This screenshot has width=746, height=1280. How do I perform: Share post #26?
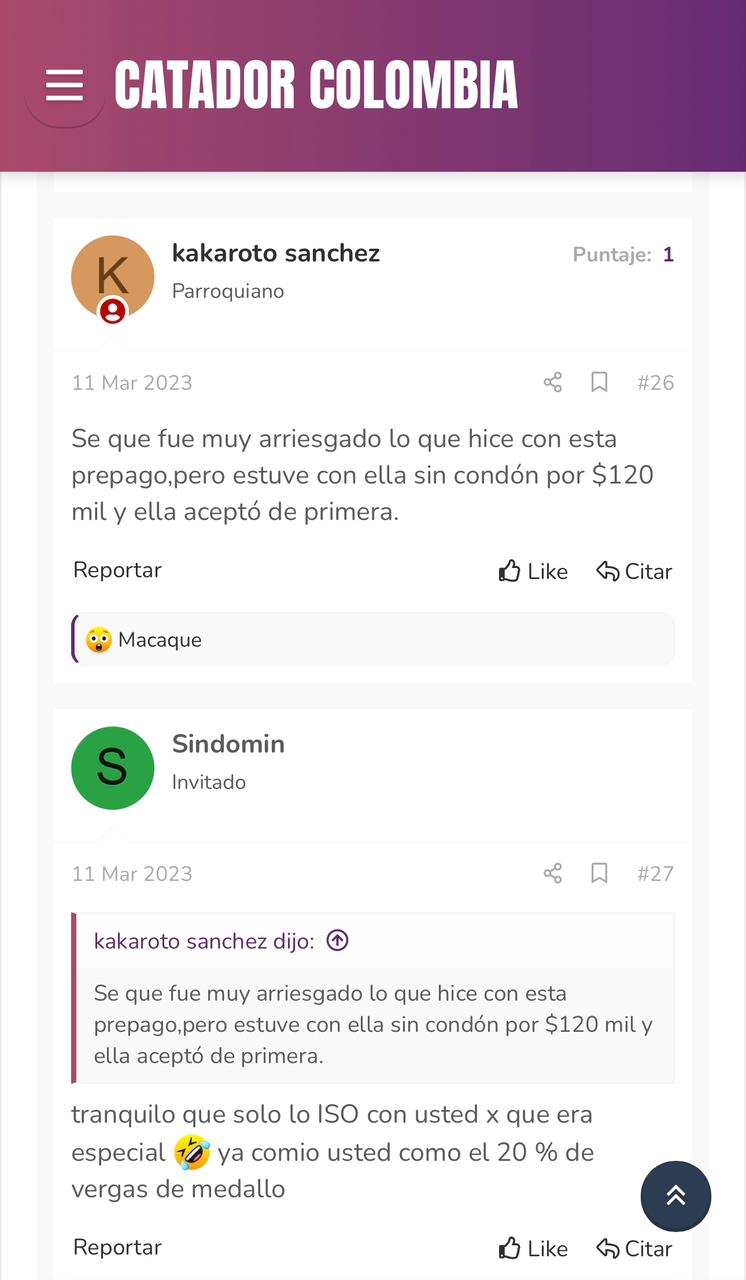(x=552, y=382)
